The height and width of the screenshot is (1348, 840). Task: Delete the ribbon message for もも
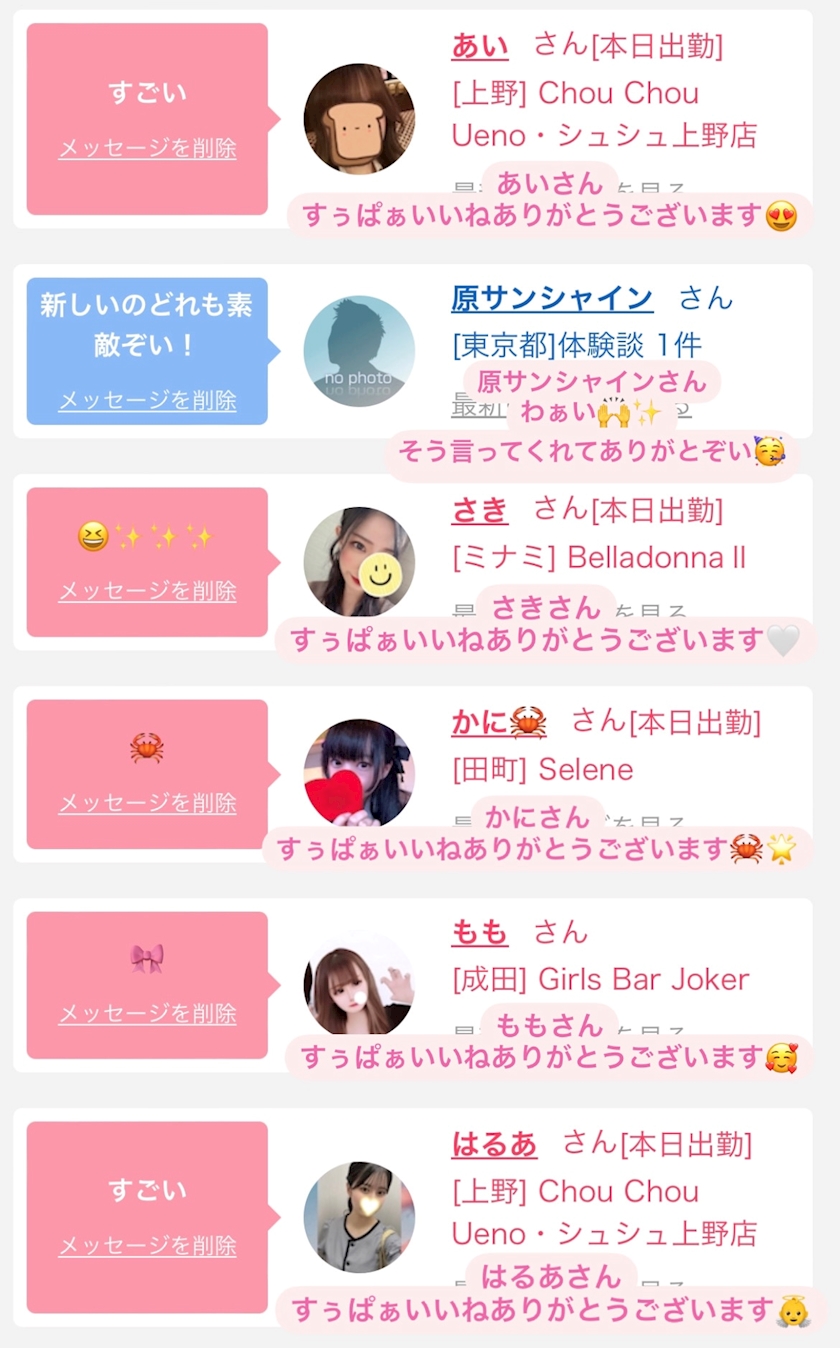(147, 1014)
